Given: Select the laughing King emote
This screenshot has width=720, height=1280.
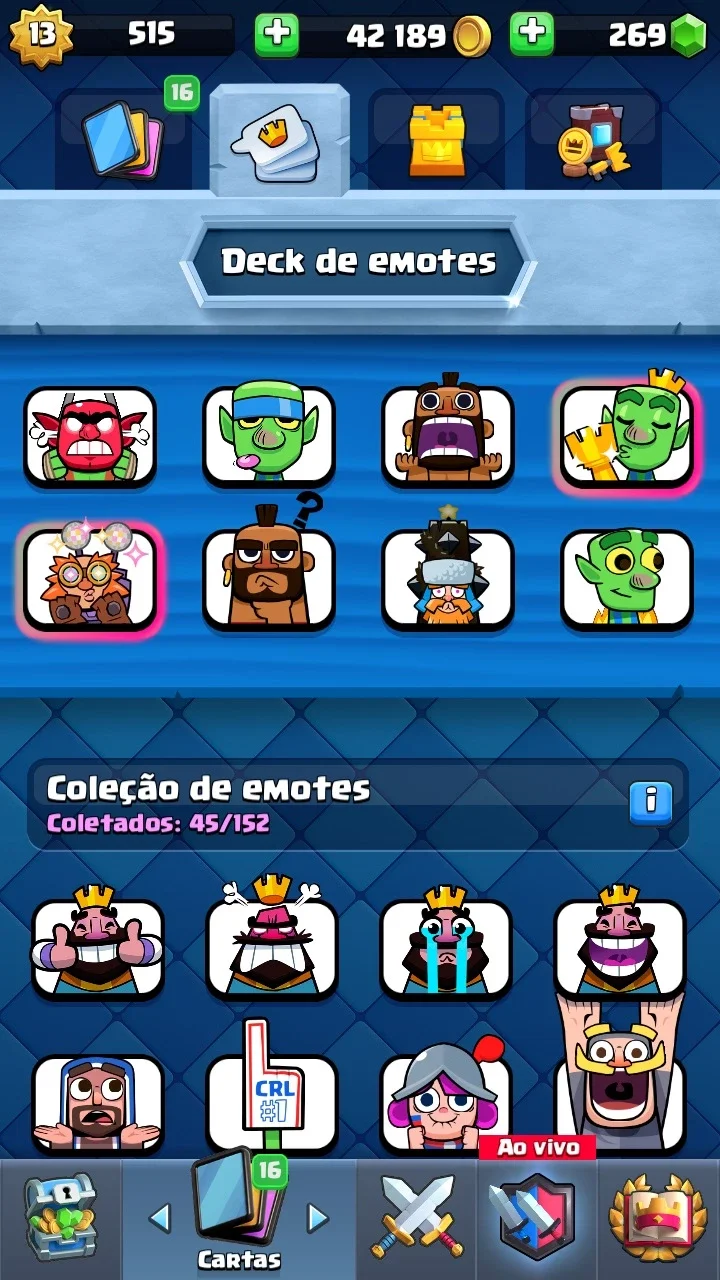Looking at the screenshot, I should [620, 945].
